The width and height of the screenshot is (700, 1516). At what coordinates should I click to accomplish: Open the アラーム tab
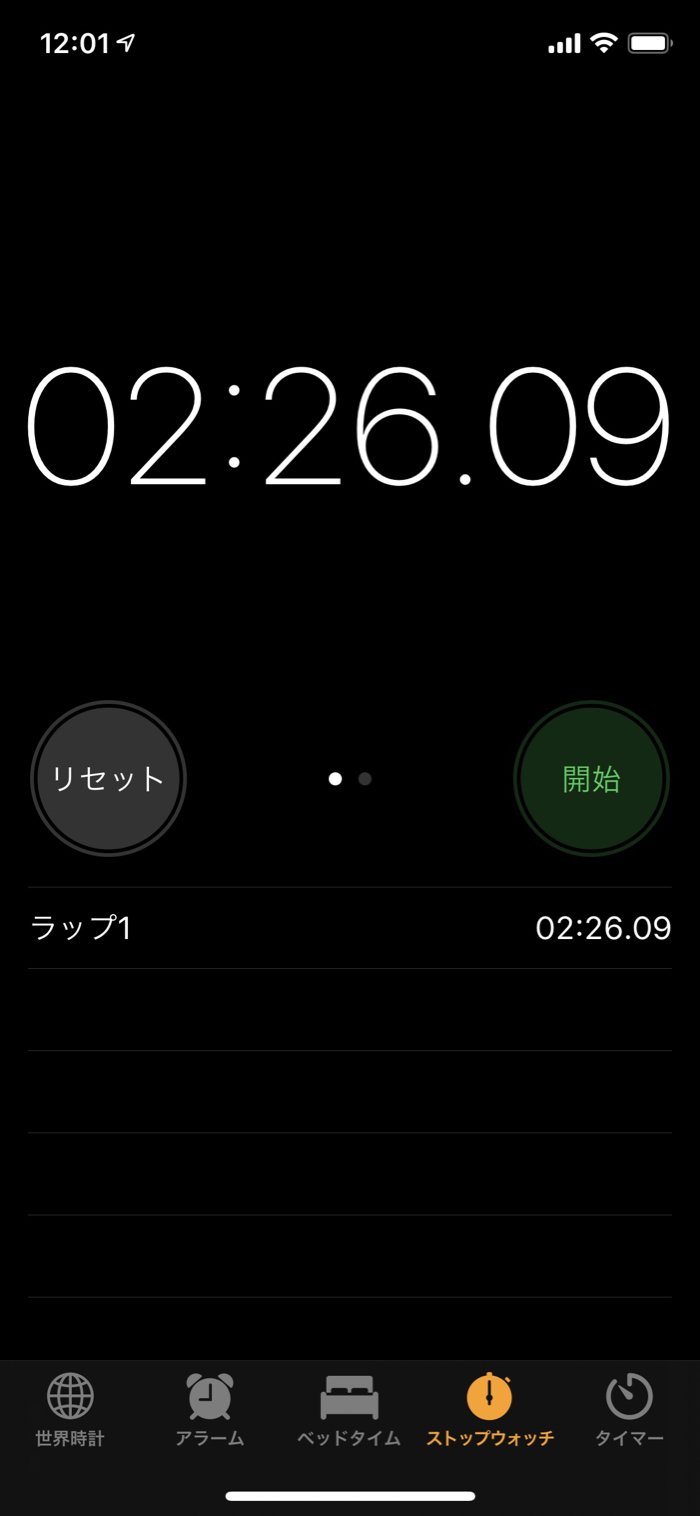(210, 1410)
